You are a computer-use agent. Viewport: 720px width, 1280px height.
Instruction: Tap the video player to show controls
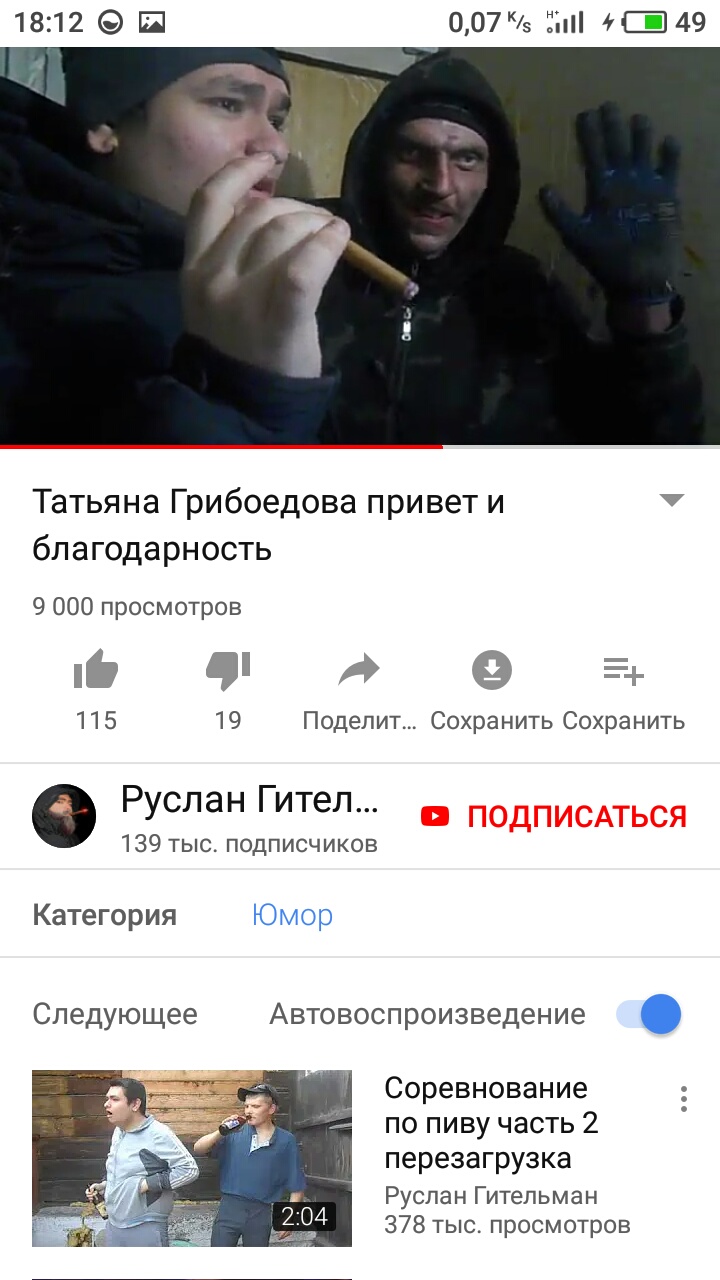(360, 245)
